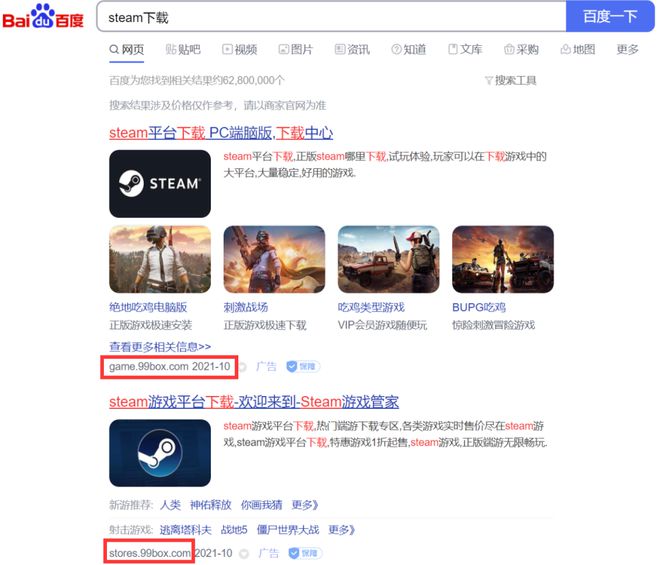The height and width of the screenshot is (565, 660).
Task: Tap 查看更多相关信息 link
Action: (160, 347)
